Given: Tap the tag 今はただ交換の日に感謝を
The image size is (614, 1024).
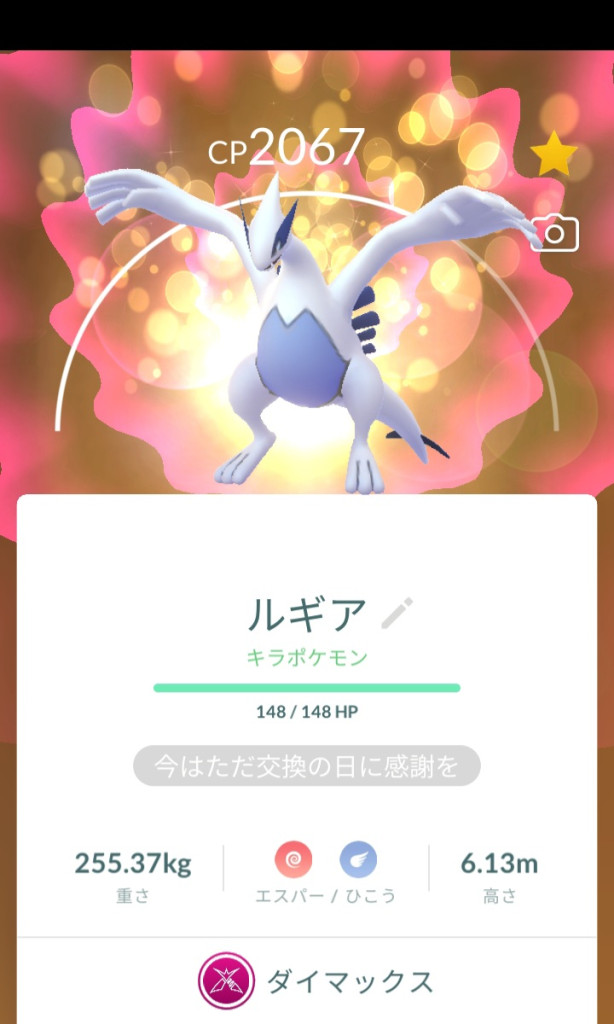Looking at the screenshot, I should click(307, 767).
